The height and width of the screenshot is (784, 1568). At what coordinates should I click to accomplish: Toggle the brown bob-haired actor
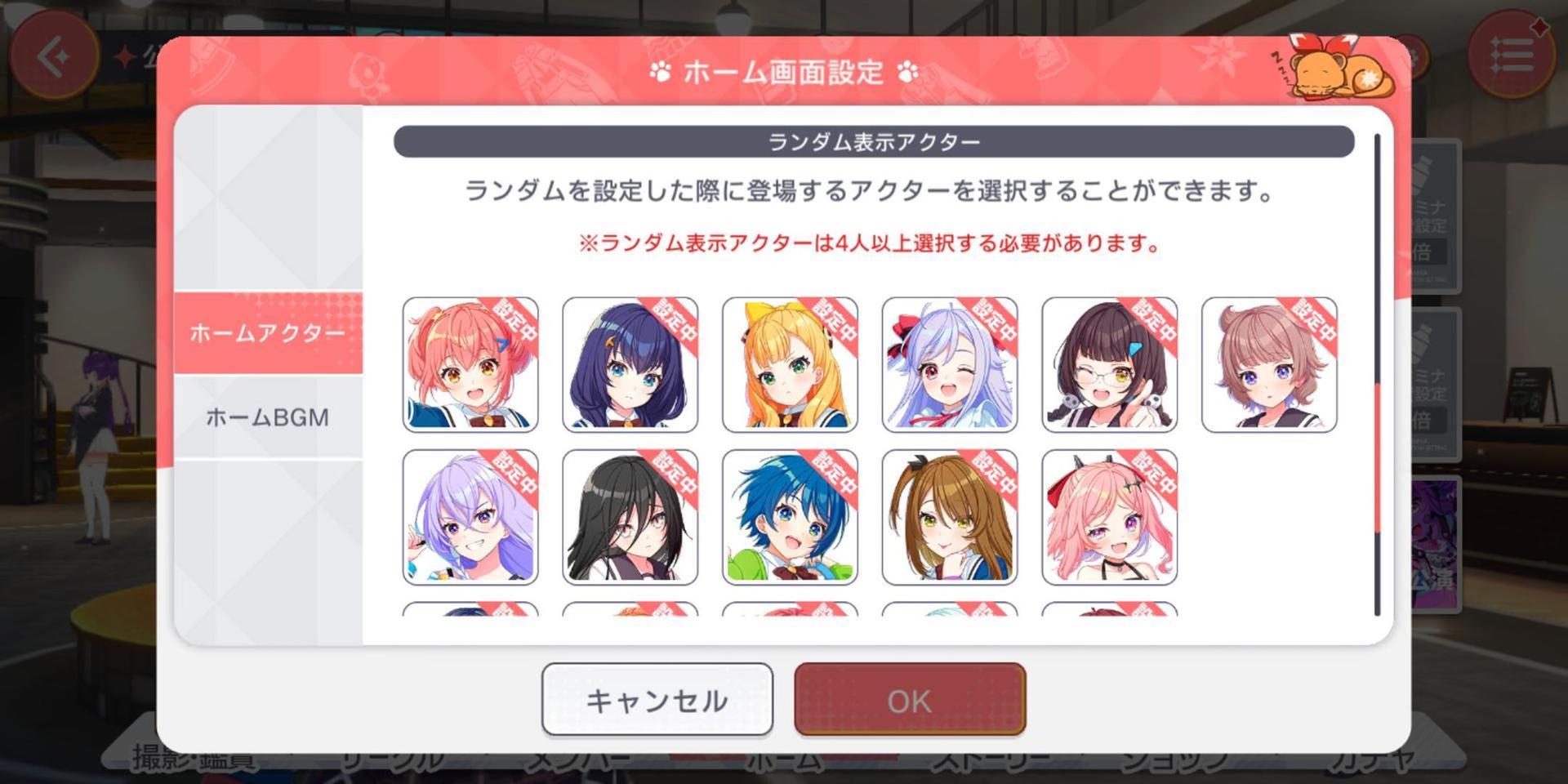point(1268,364)
